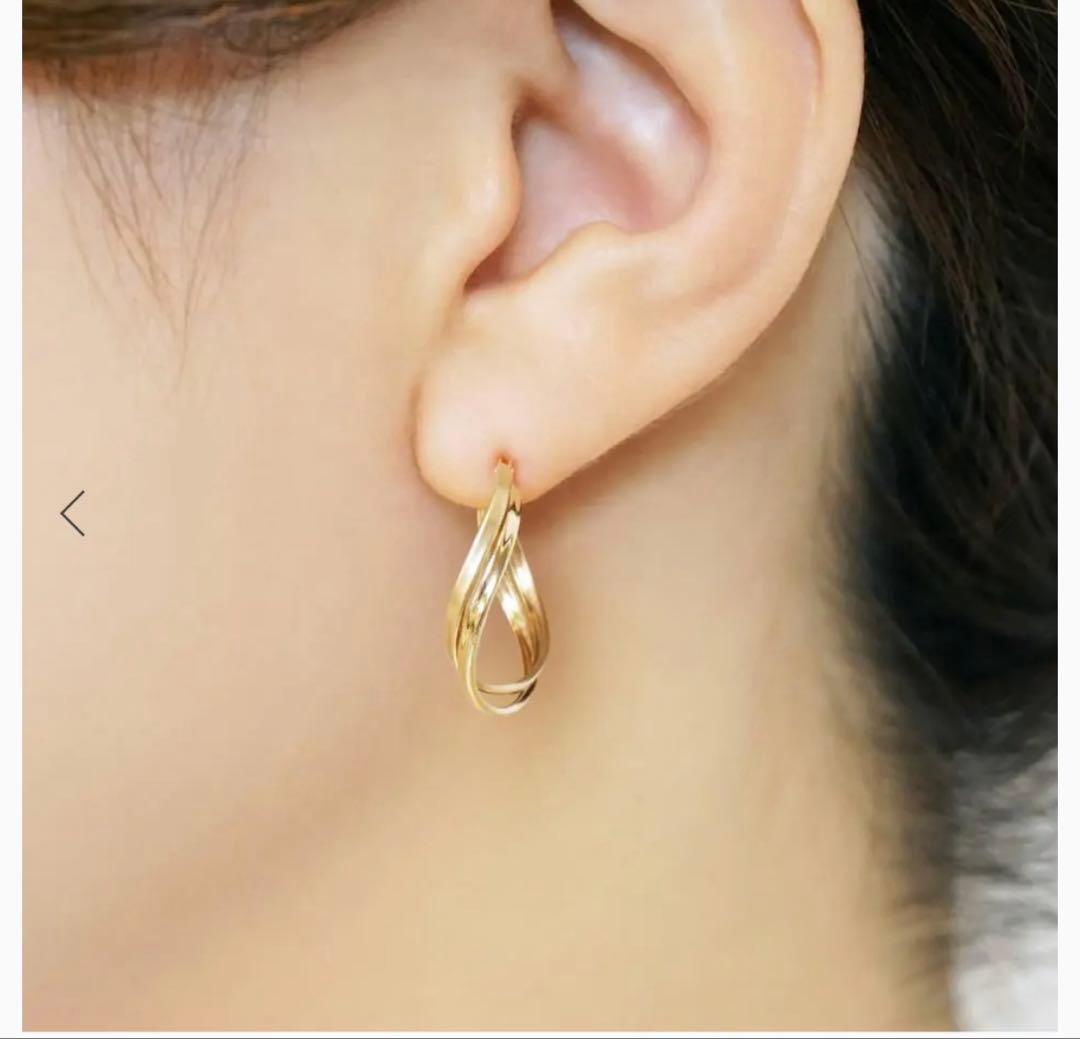Go to the previous product image
The image size is (1080, 1039).
(73, 513)
